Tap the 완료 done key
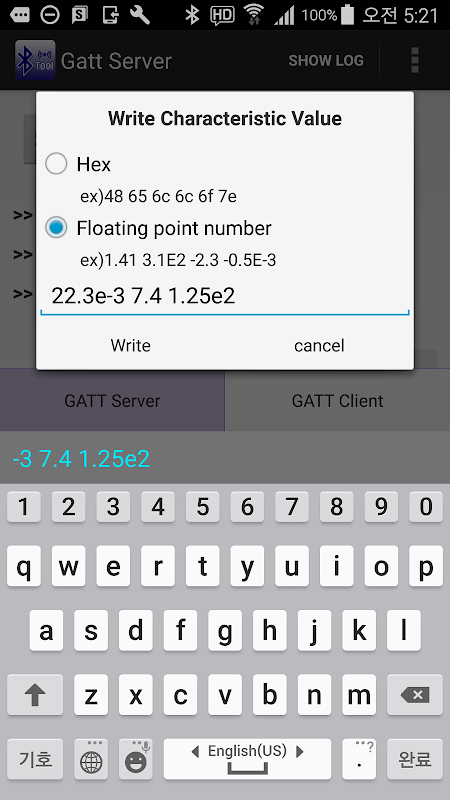This screenshot has height=800, width=450. [x=414, y=759]
